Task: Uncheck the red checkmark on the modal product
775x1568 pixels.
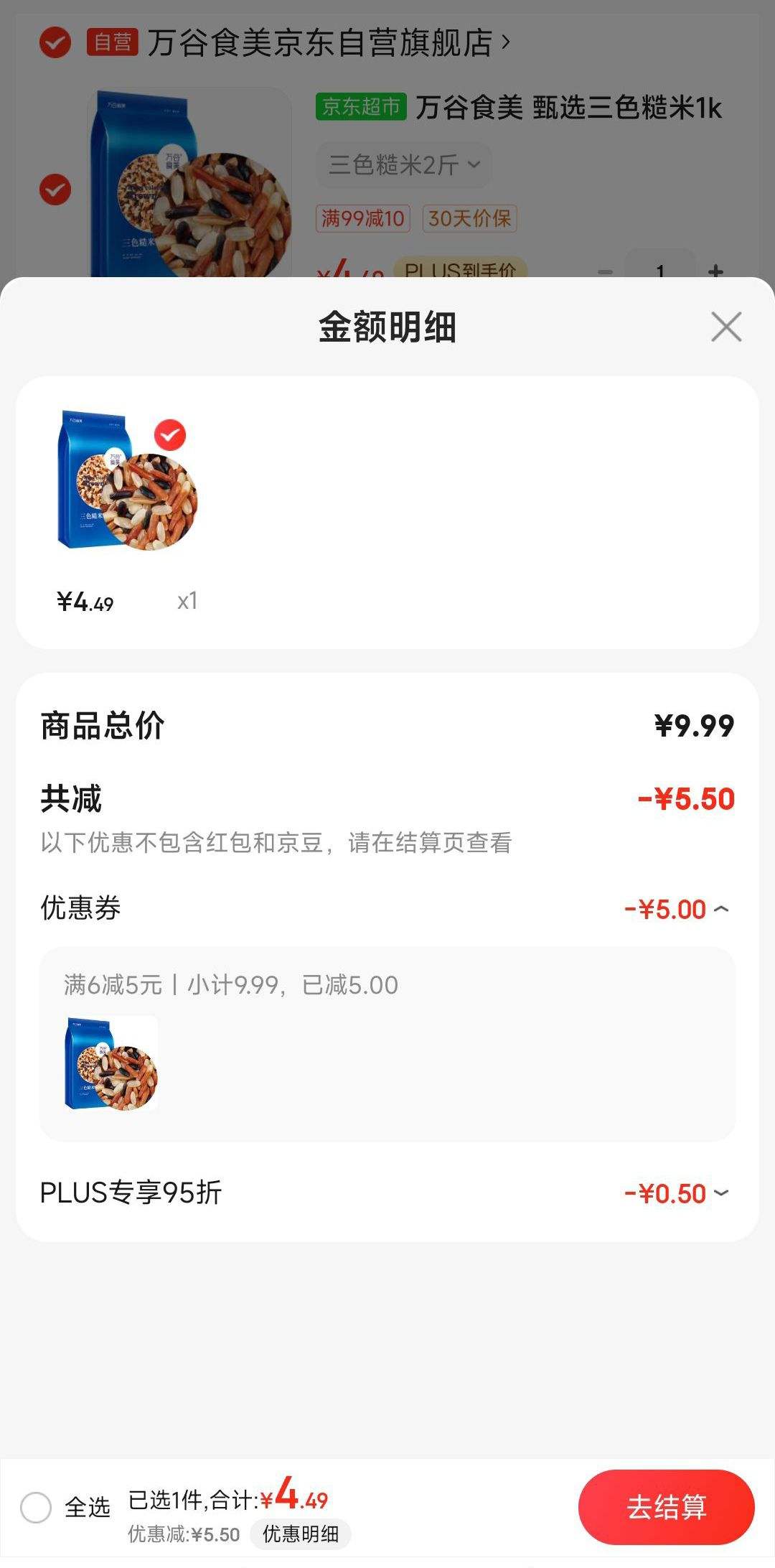Action: click(x=170, y=434)
